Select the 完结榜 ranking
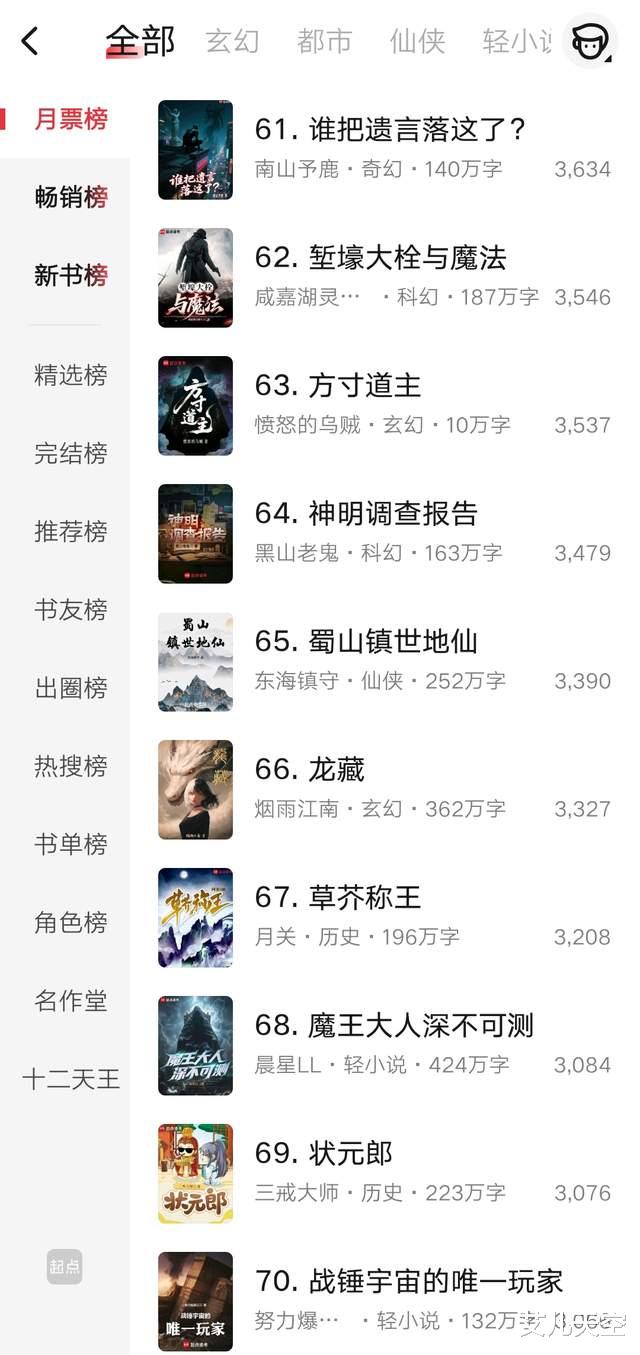 70,453
